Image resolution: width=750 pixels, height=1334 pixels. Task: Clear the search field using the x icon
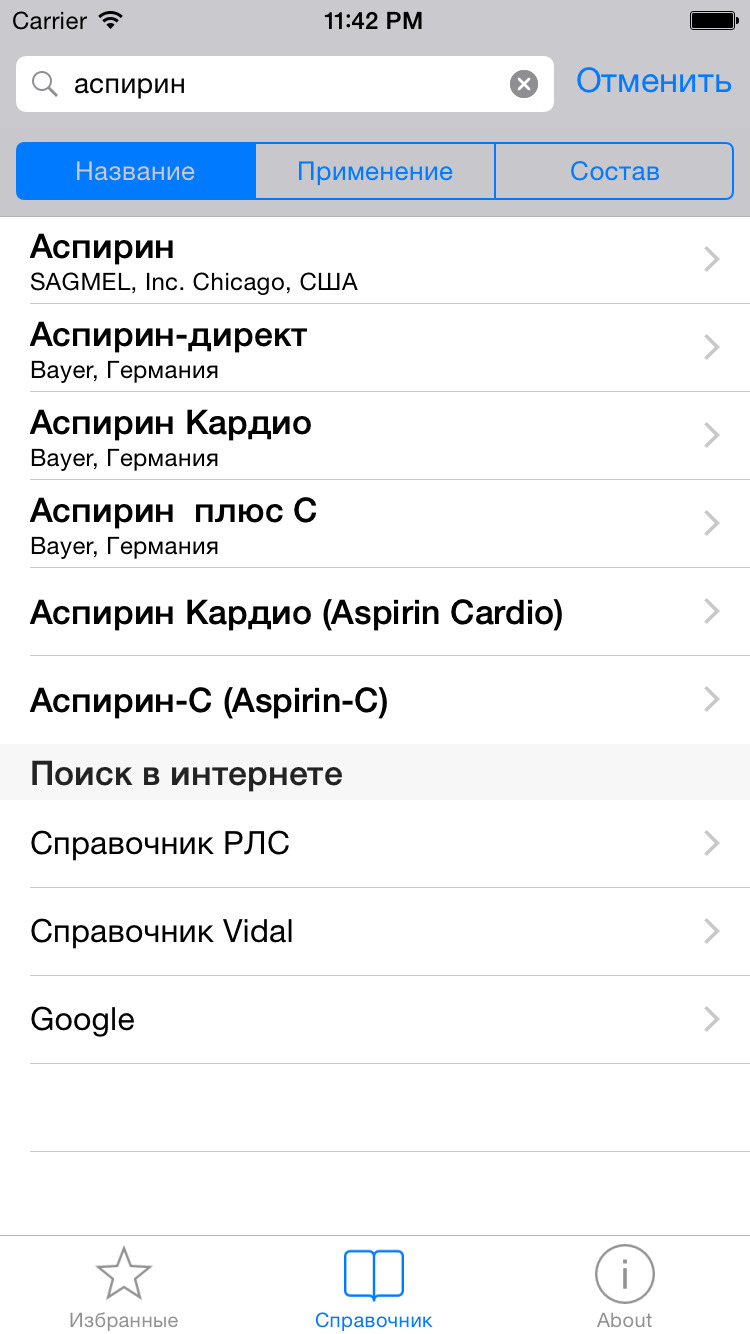[x=523, y=84]
